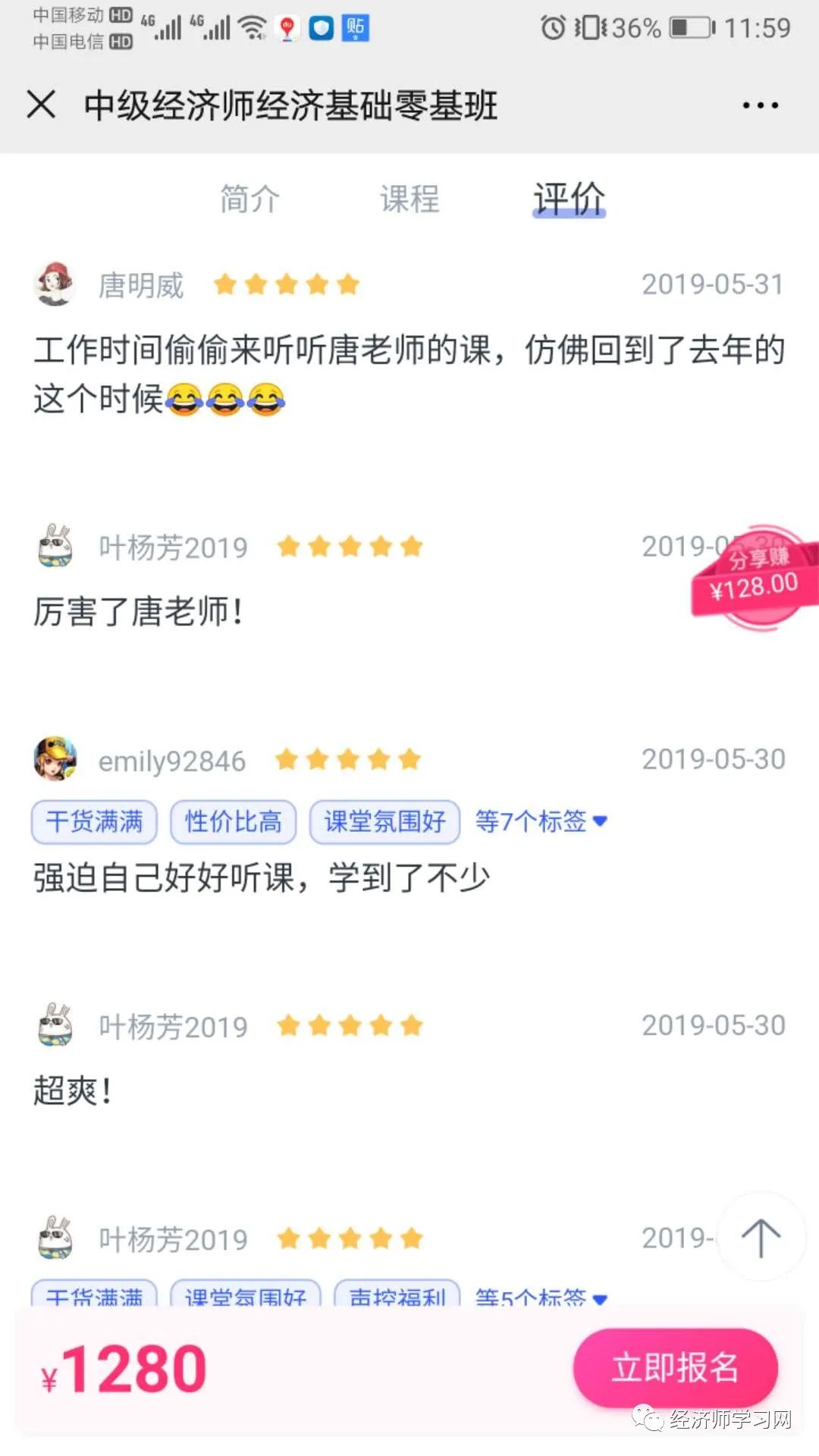Close the course page with the X icon

tap(42, 105)
